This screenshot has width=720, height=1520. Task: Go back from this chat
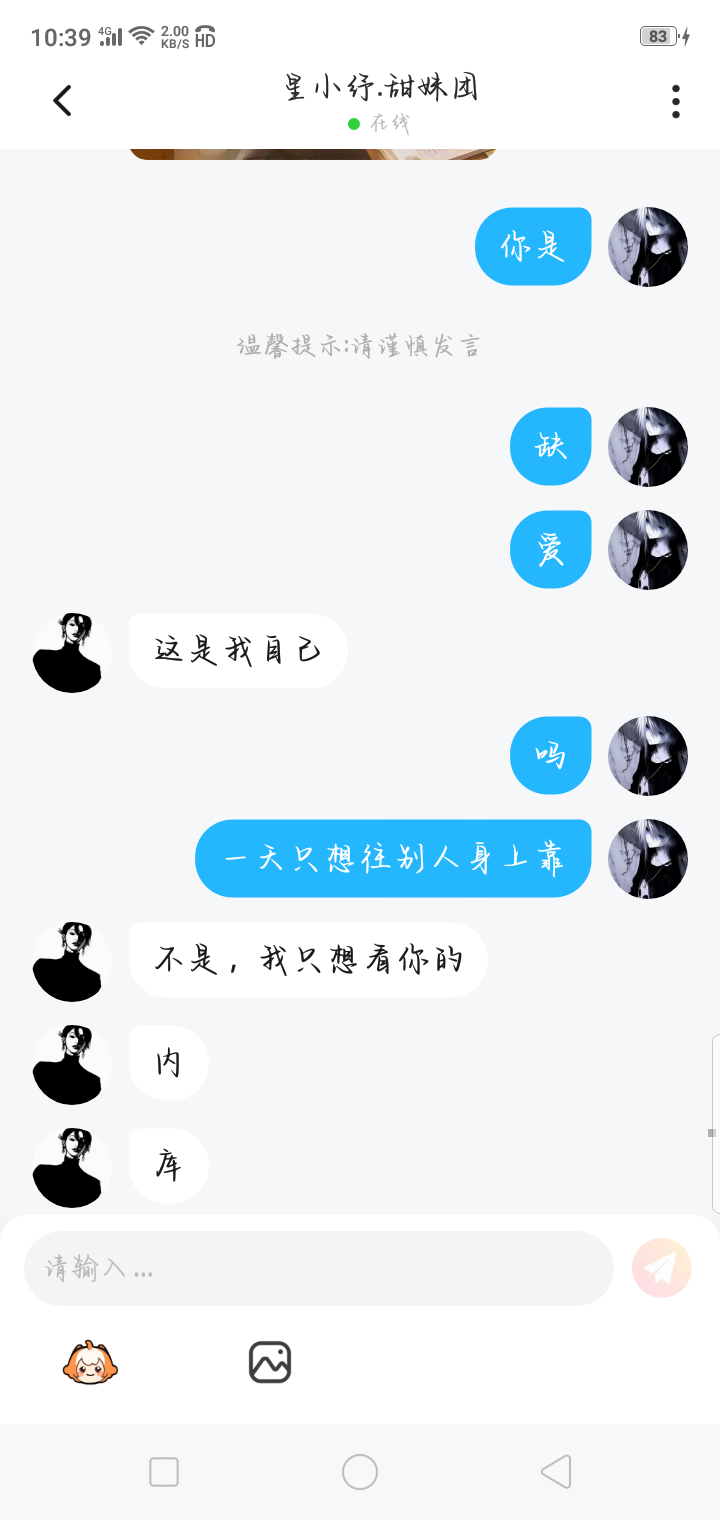coord(63,100)
